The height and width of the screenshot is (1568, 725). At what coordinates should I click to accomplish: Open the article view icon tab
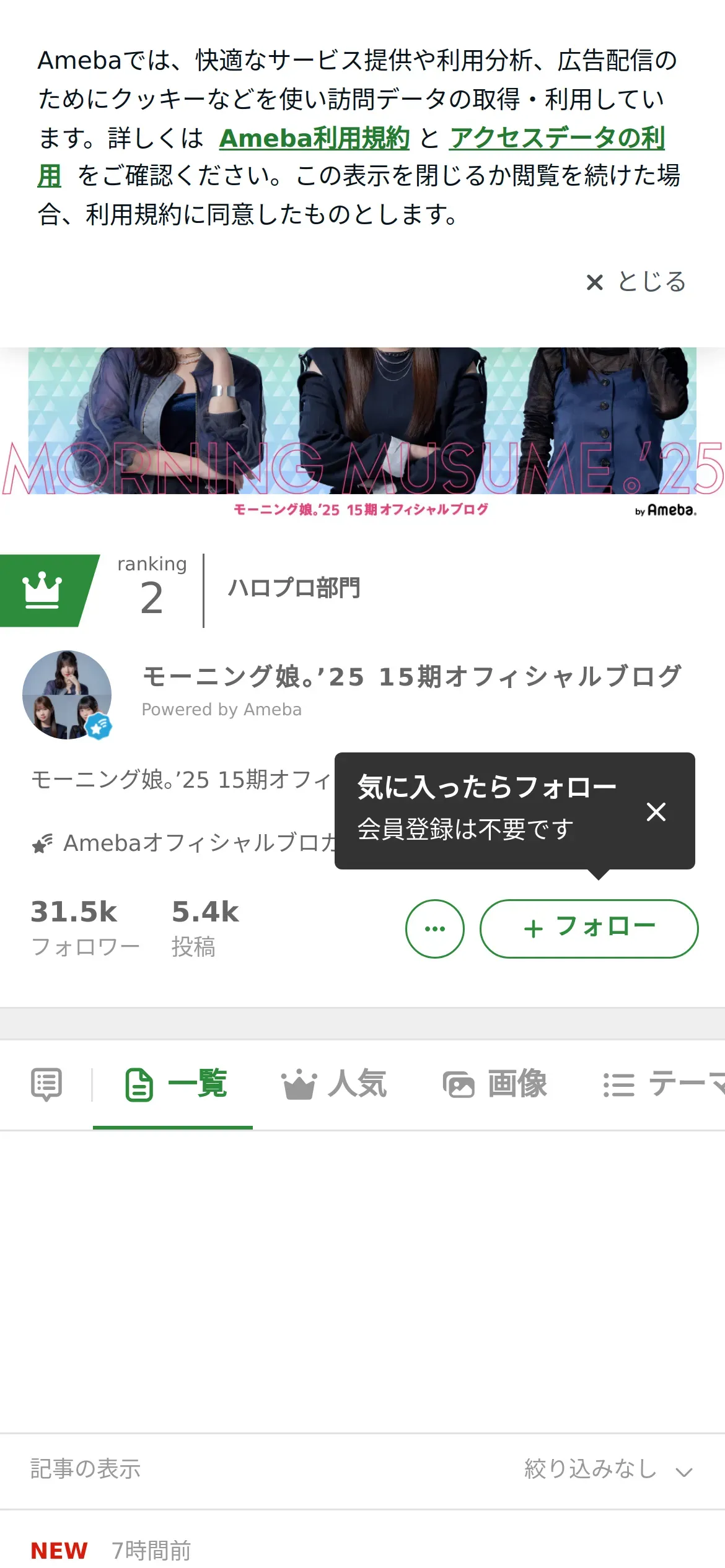(x=46, y=1084)
